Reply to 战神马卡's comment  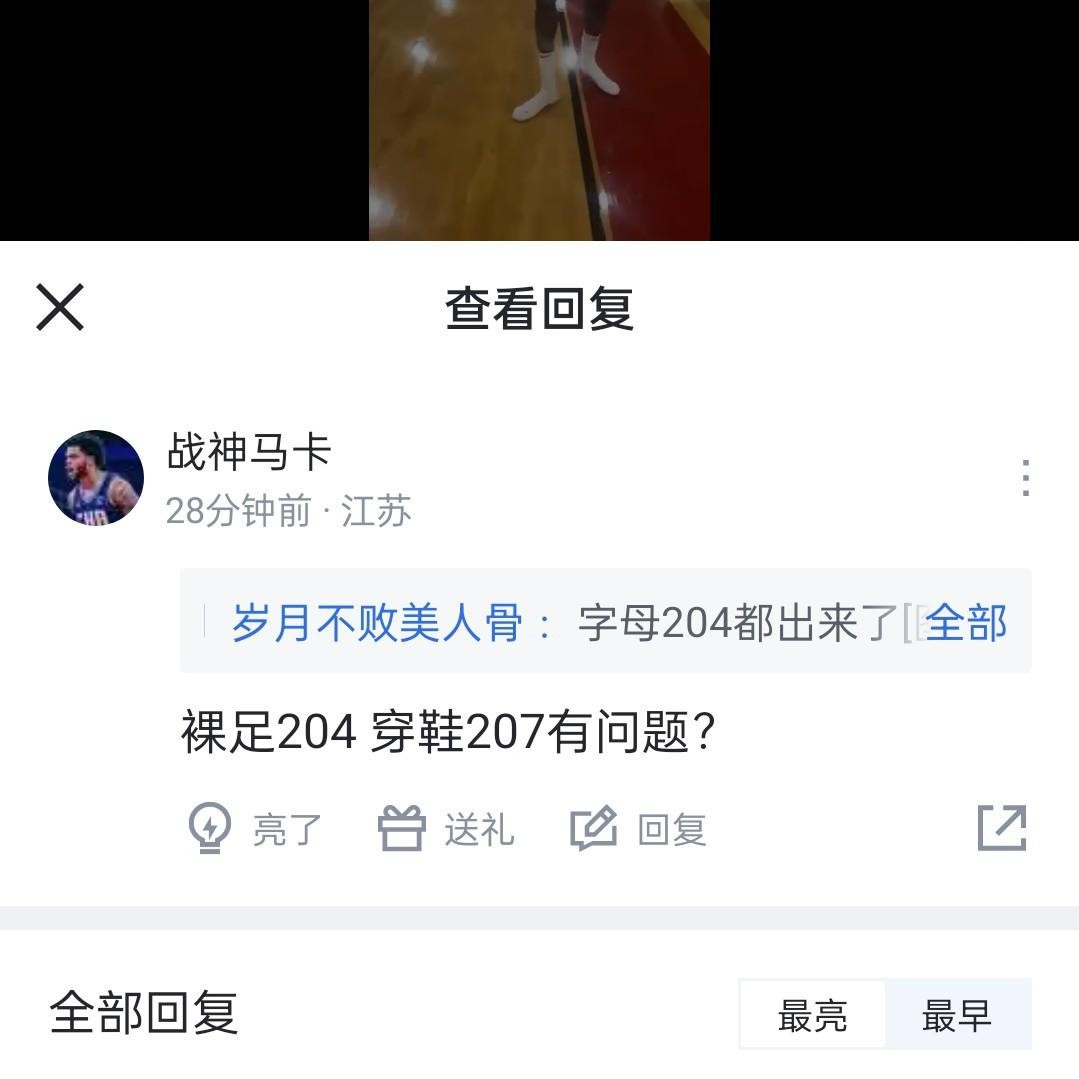point(639,829)
